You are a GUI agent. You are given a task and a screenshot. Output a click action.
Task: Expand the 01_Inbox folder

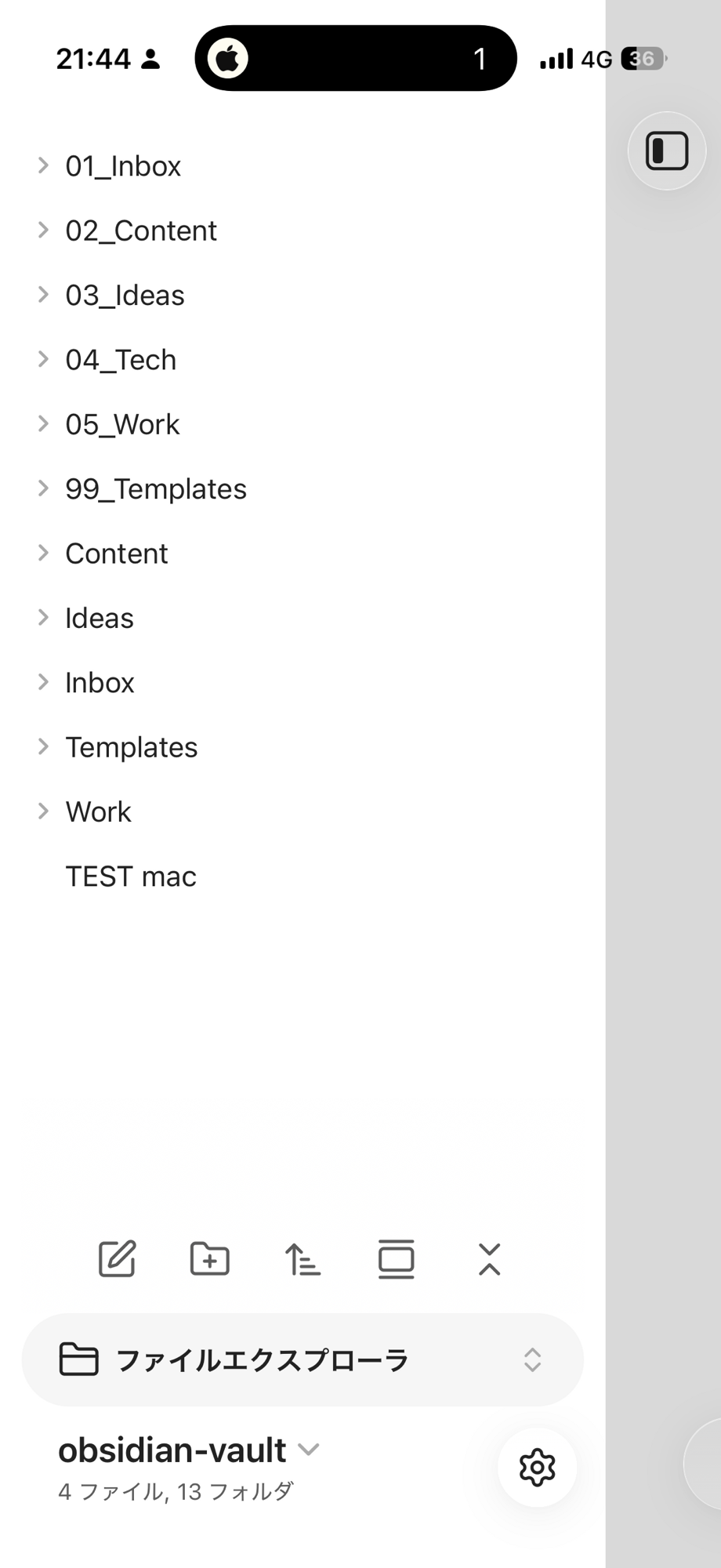(x=123, y=166)
